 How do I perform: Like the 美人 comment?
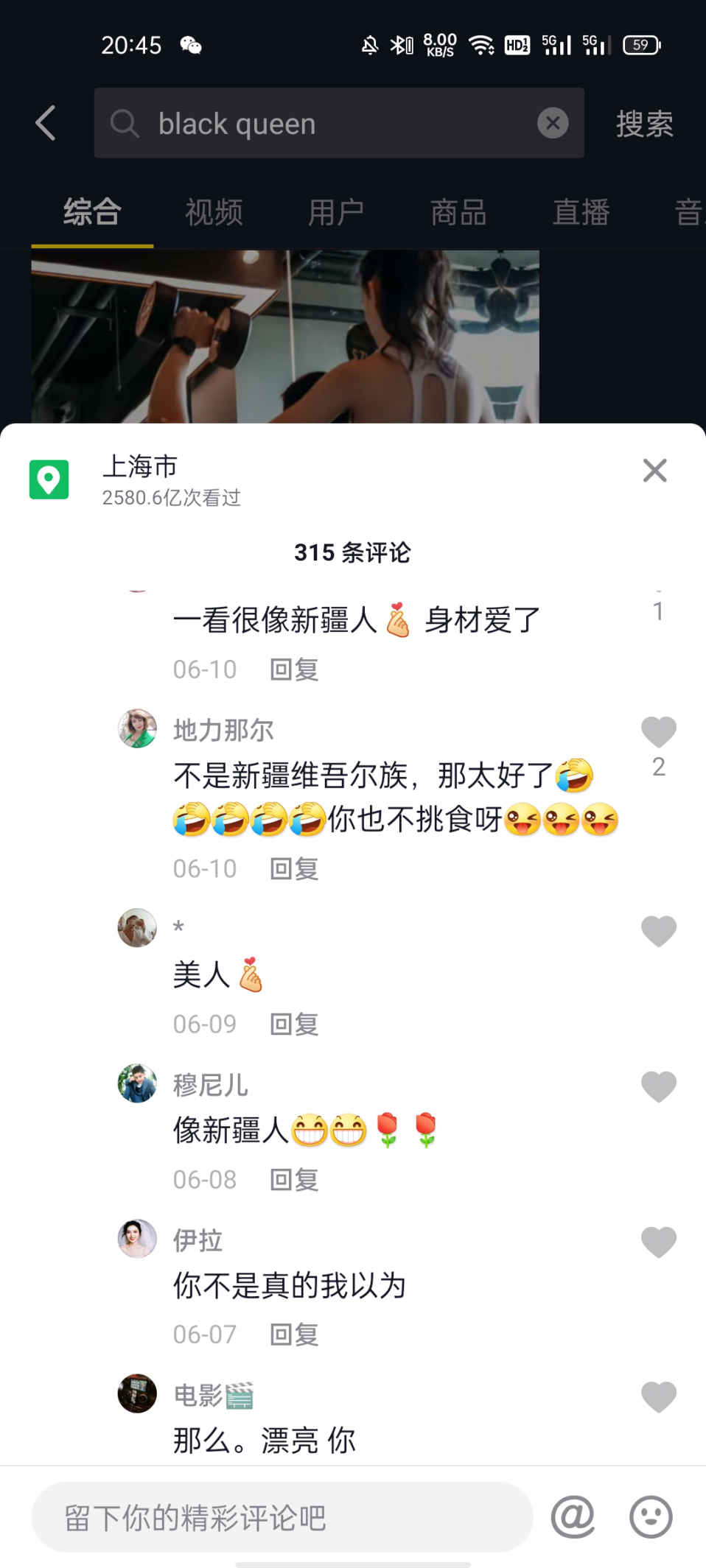[x=658, y=932]
